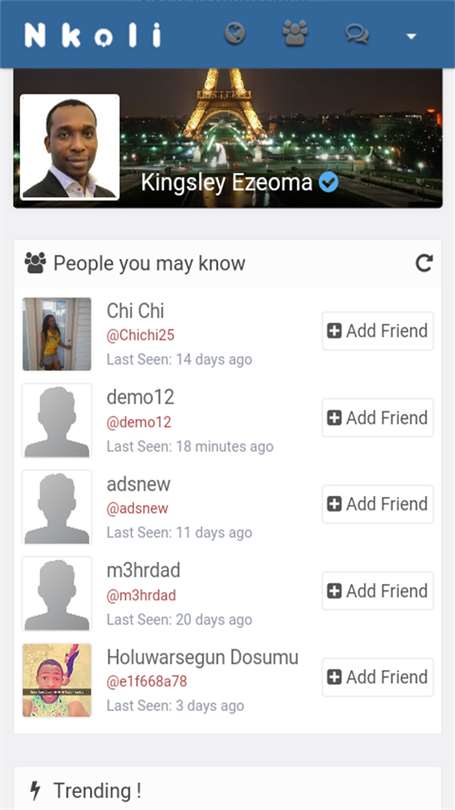Open the @demo12 username link
455x810 pixels.
pos(138,422)
